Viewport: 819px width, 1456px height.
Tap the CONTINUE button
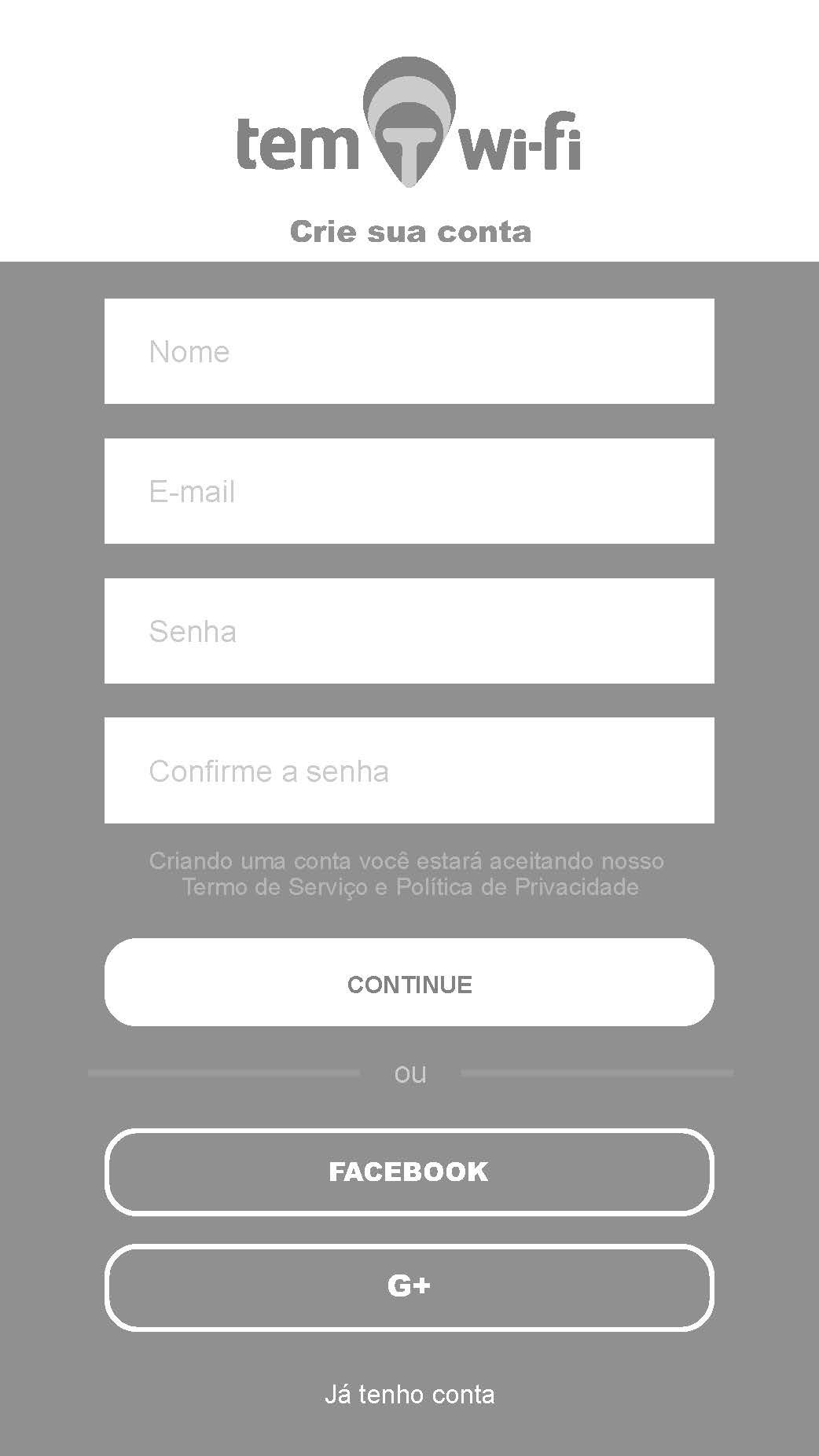tap(409, 982)
